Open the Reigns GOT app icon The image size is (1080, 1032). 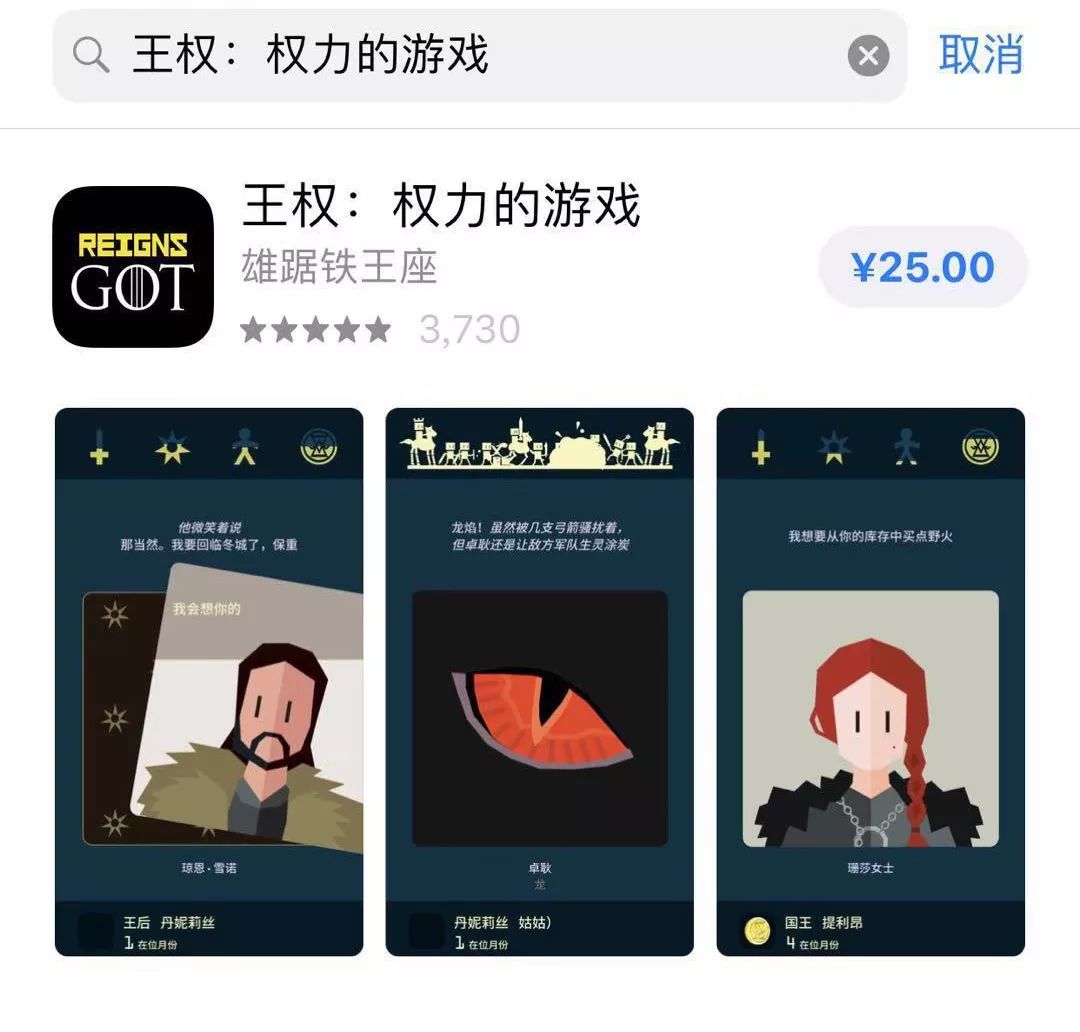point(133,267)
